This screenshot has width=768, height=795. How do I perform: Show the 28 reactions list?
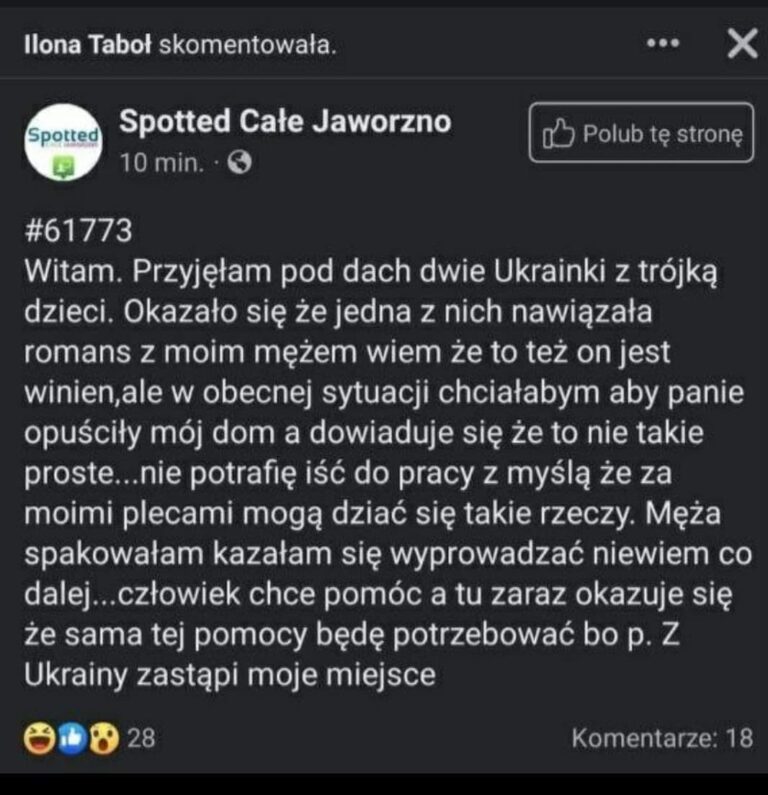(88, 738)
